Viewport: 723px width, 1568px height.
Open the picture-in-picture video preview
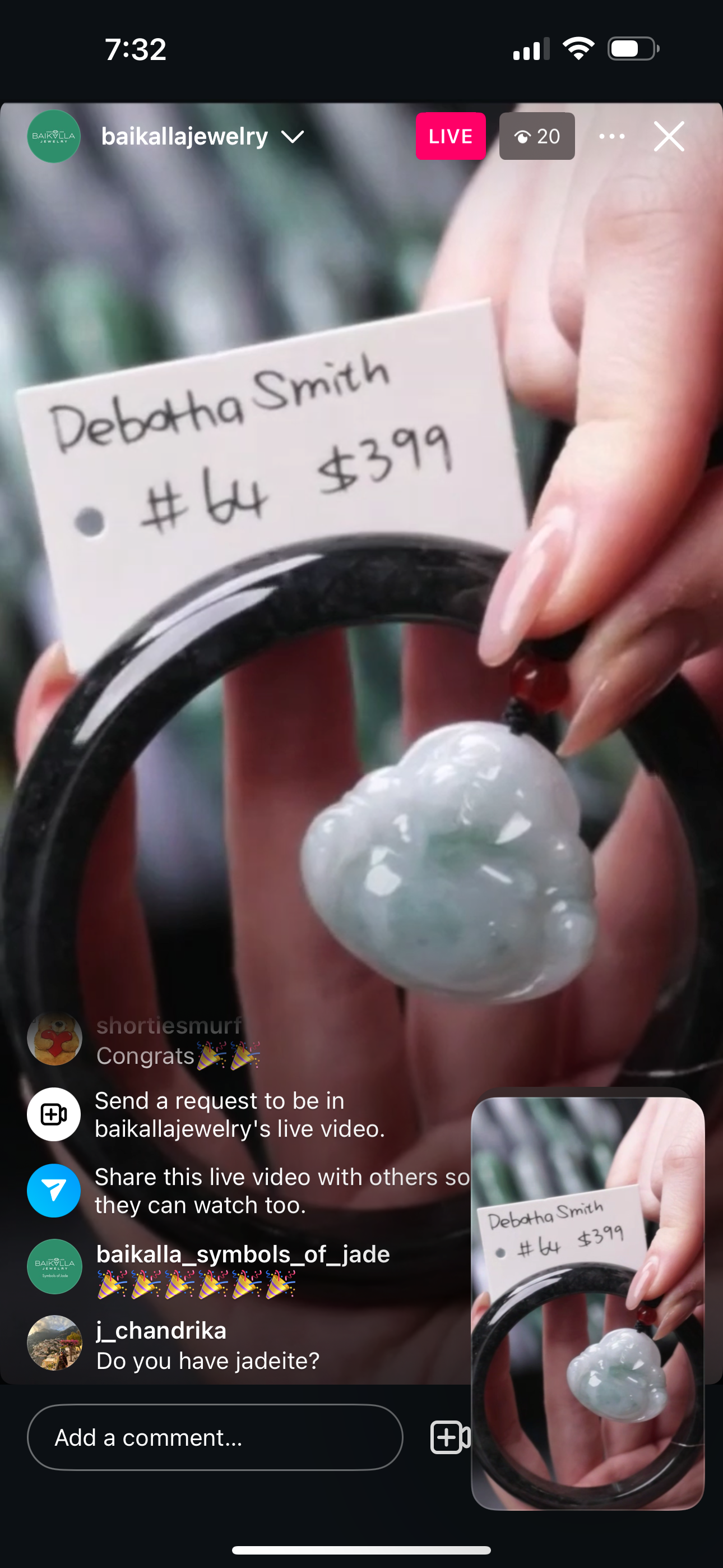tap(587, 1303)
